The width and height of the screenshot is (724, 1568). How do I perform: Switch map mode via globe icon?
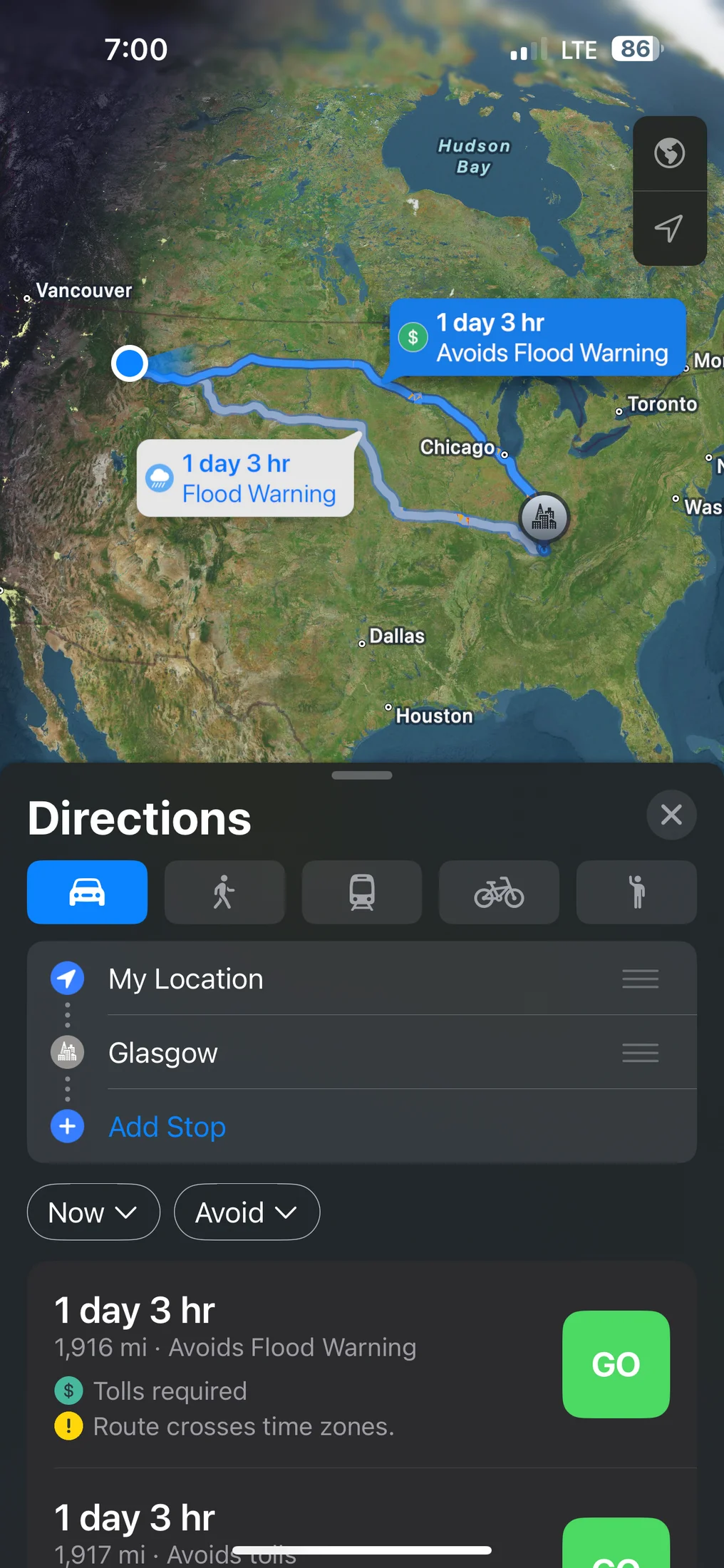click(x=669, y=153)
